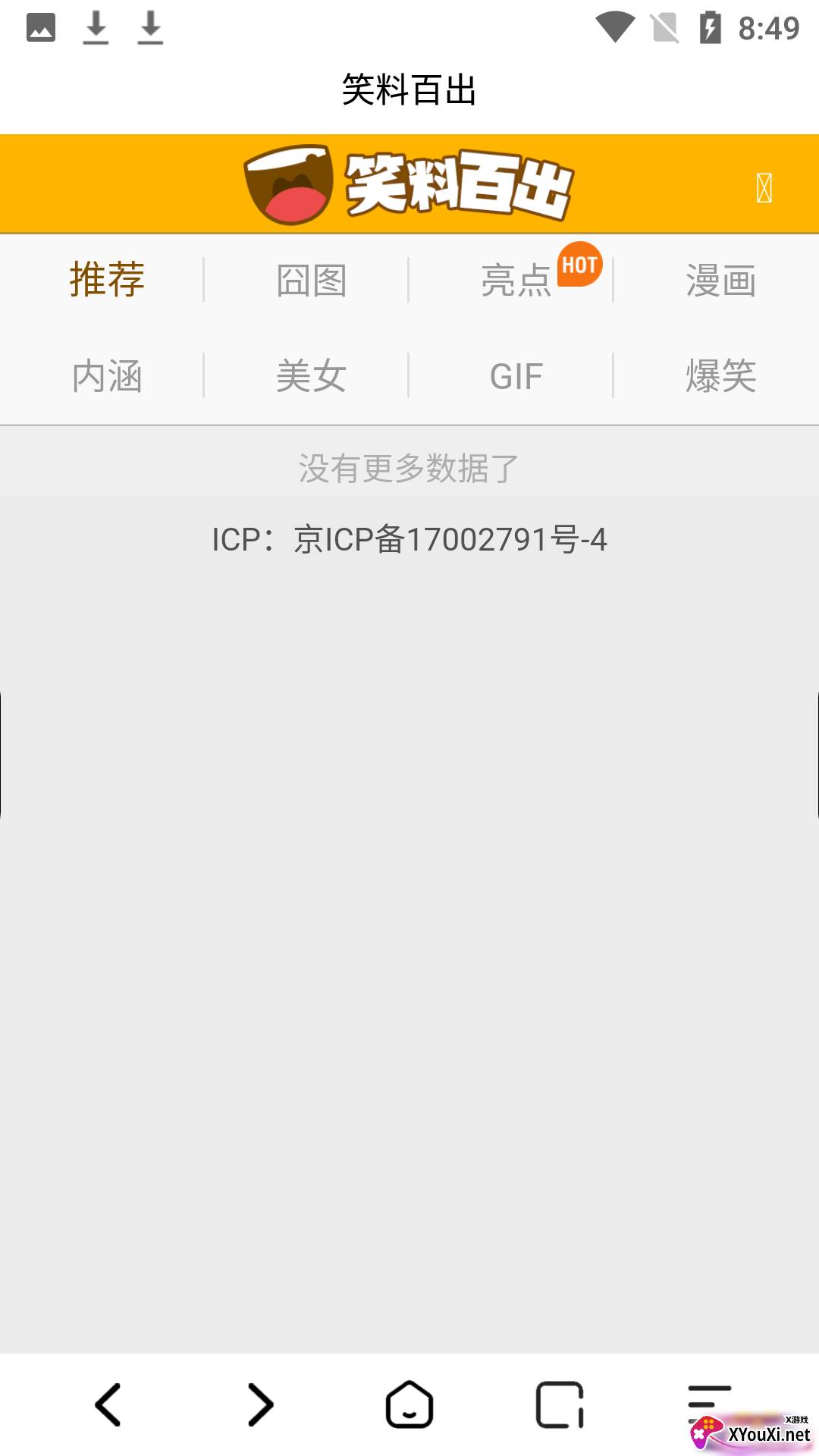Screen dimensions: 819x1456
Task: Open the 亮点 hot tab
Action: tap(516, 281)
